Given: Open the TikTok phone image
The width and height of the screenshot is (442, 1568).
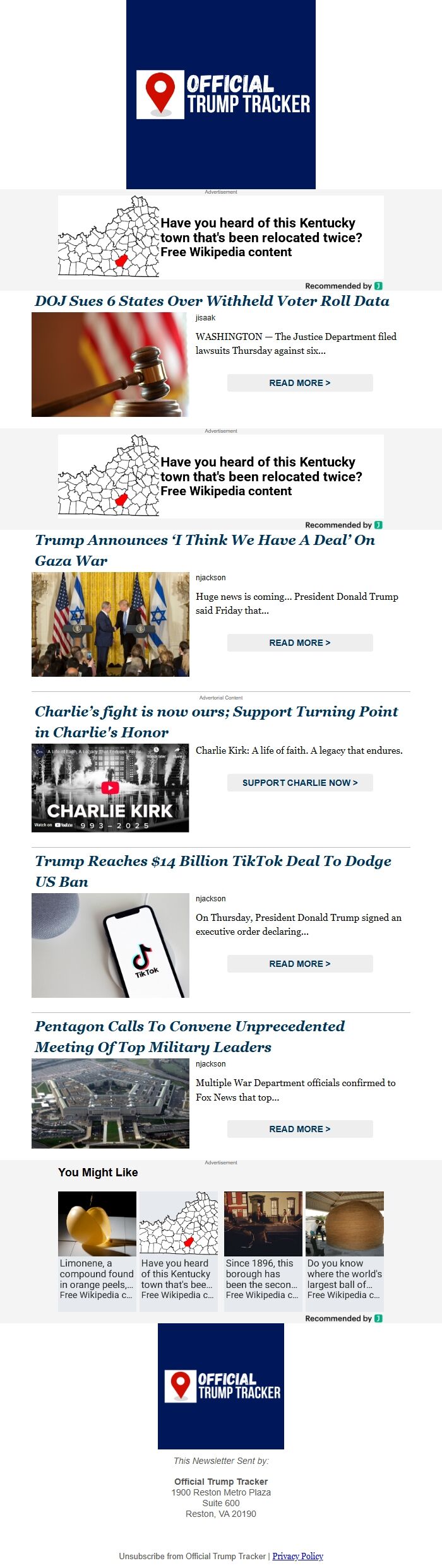Looking at the screenshot, I should tap(110, 945).
